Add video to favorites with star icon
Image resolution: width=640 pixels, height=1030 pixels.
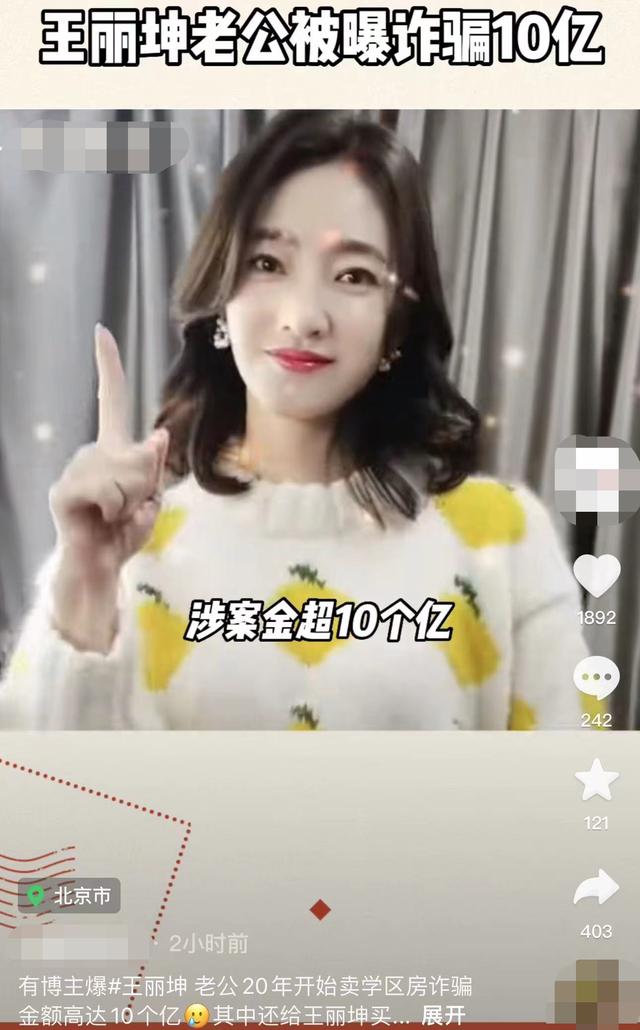tap(597, 781)
